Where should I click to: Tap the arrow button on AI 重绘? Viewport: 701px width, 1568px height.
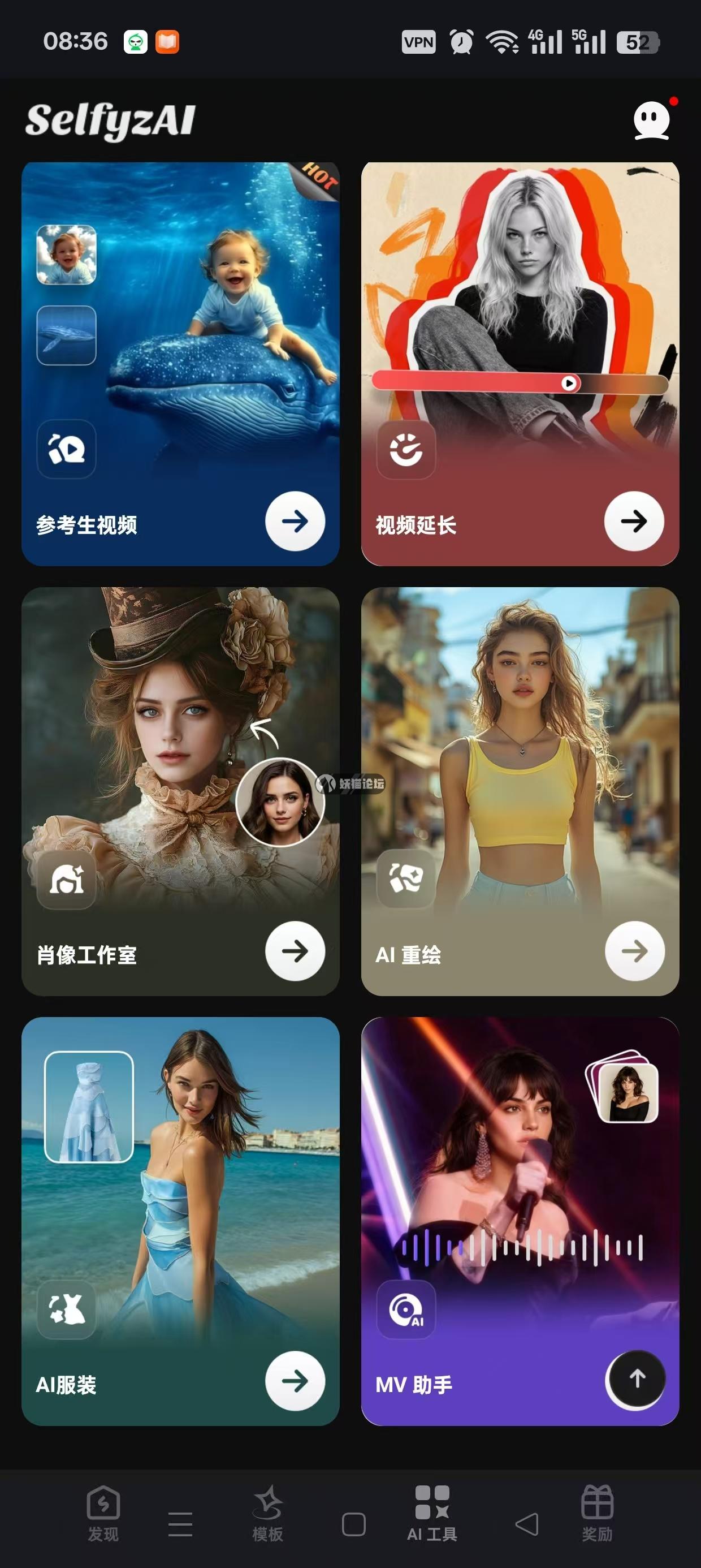[634, 951]
